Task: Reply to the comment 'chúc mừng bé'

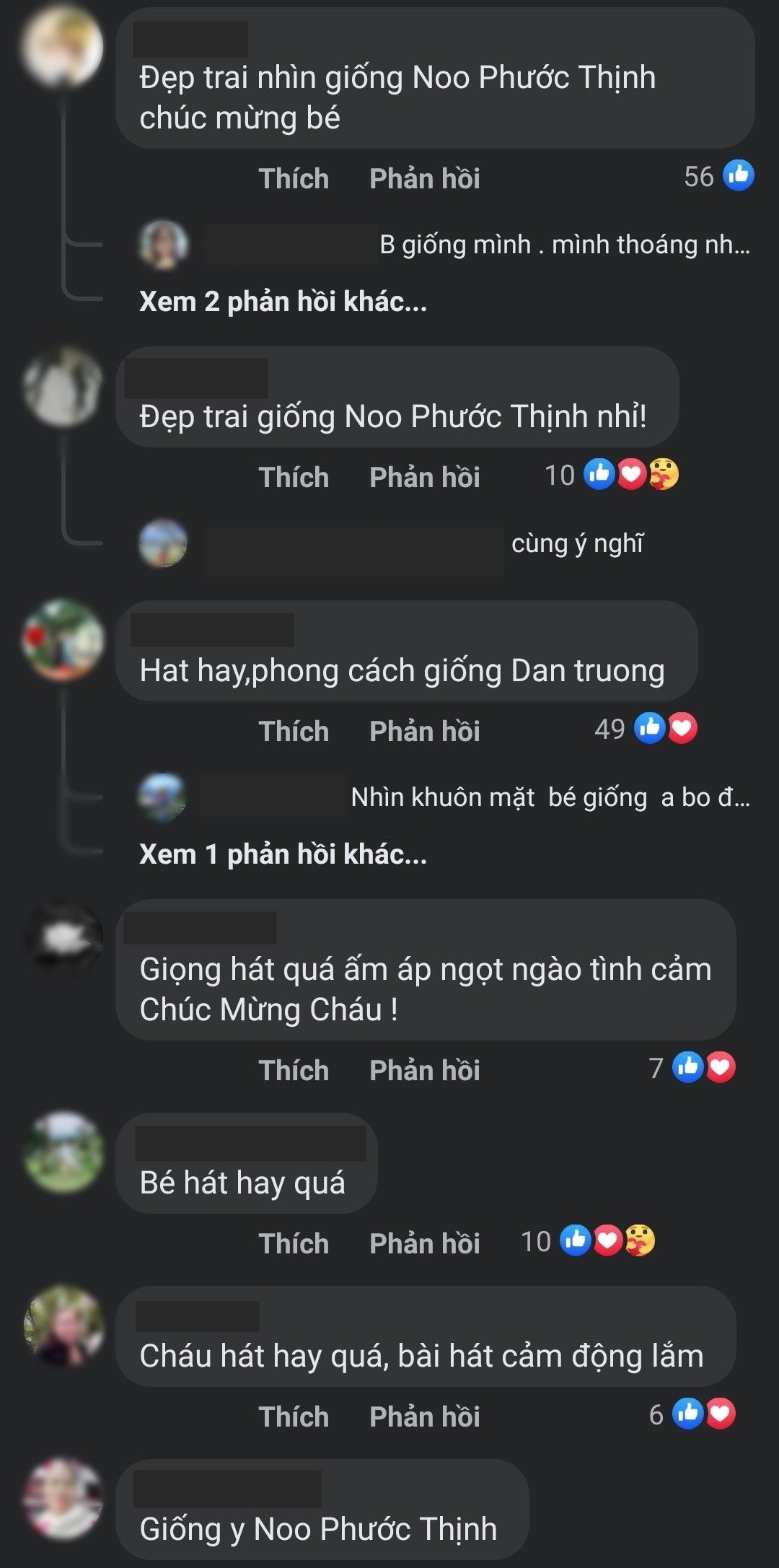Action: coord(424,178)
